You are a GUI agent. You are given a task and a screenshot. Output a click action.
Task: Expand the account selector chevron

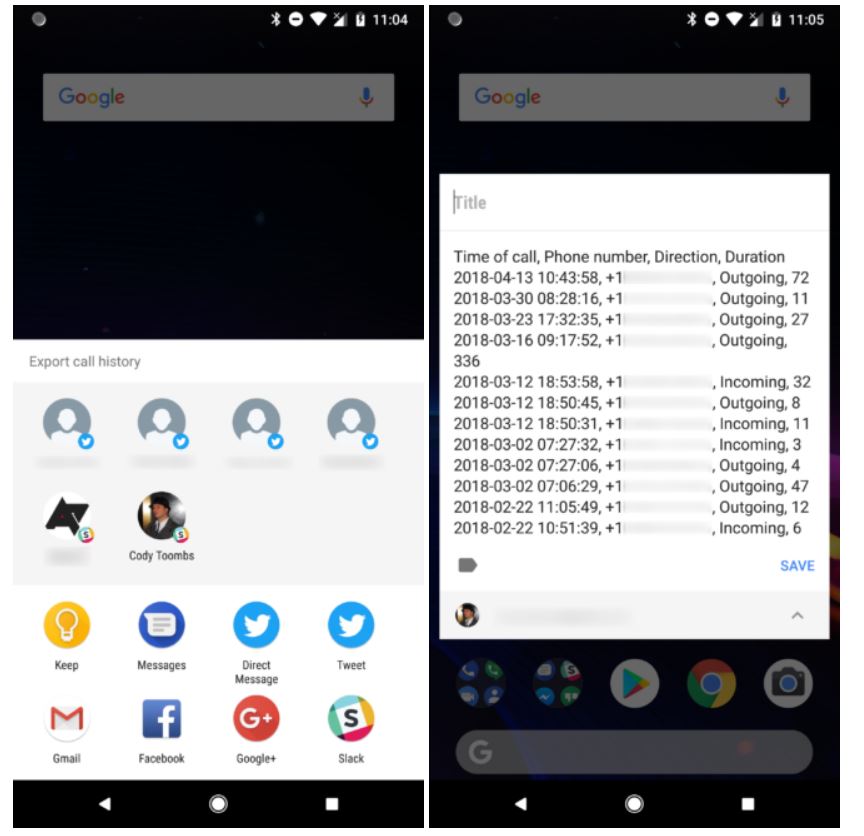click(797, 616)
